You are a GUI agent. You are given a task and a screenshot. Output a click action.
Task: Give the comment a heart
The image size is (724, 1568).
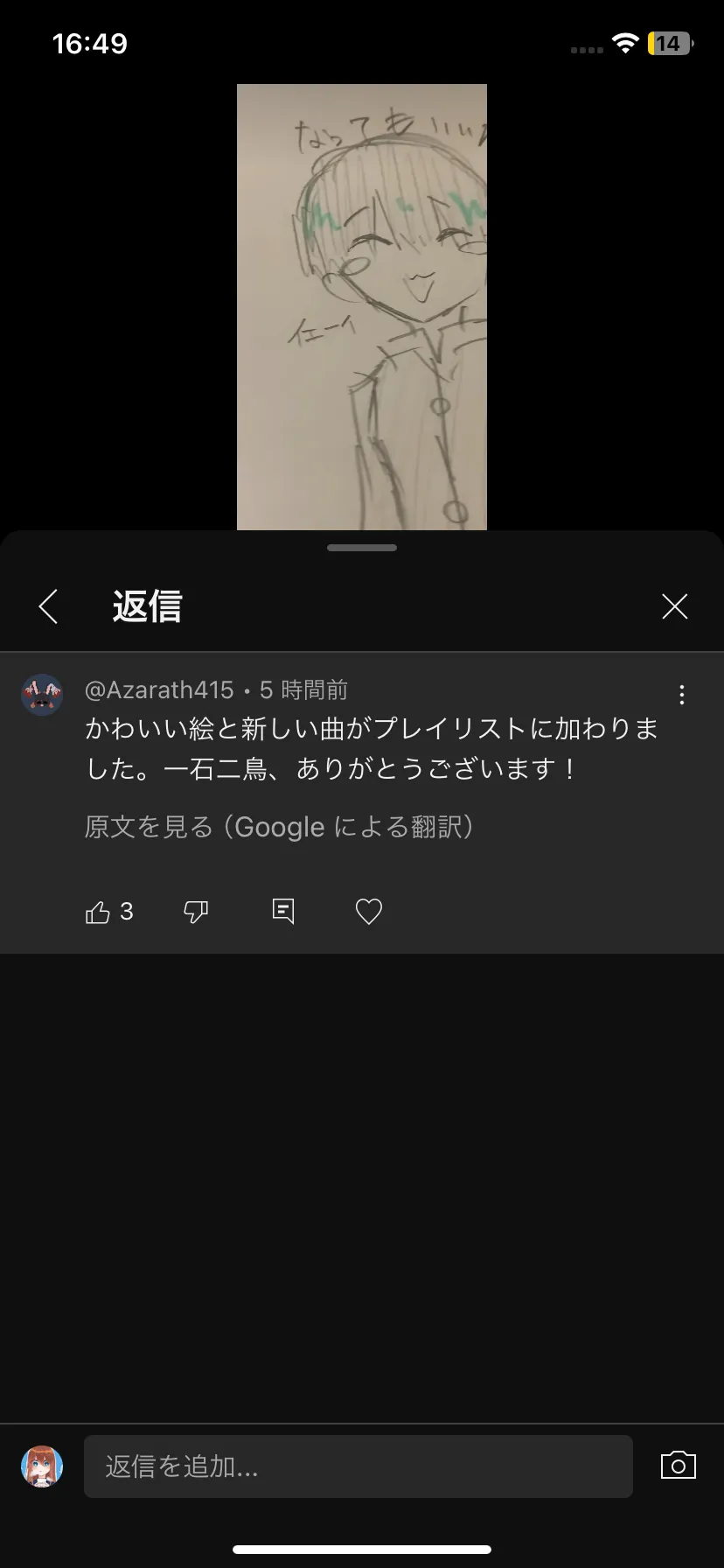pyautogui.click(x=369, y=912)
